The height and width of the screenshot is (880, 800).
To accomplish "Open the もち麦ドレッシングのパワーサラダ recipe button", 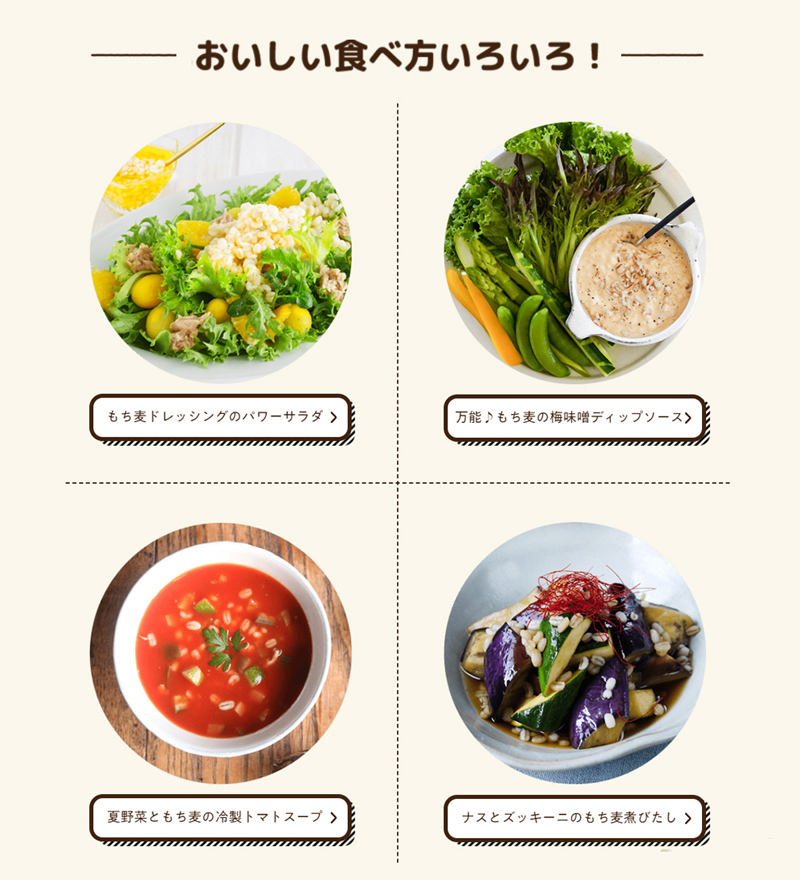I will [x=220, y=417].
